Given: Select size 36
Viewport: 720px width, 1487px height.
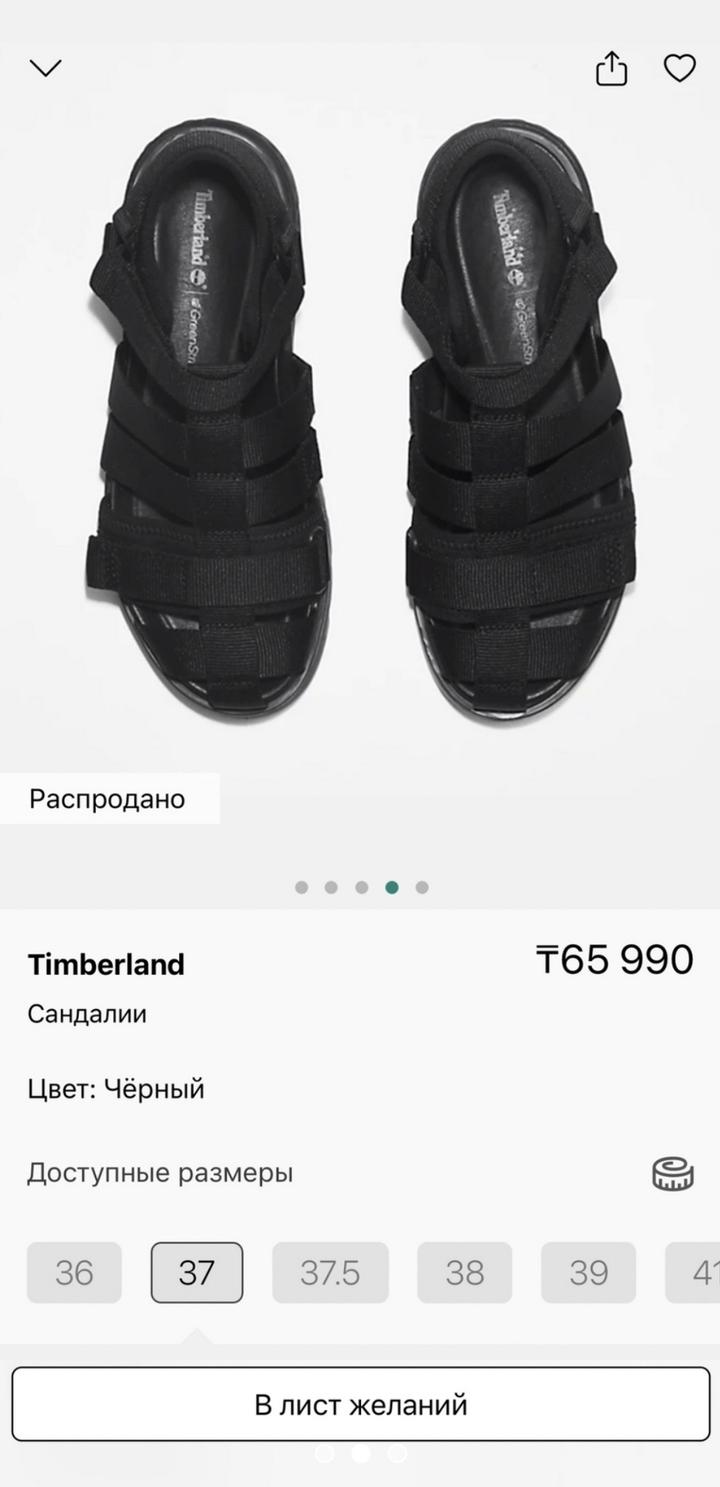Looking at the screenshot, I should coord(74,1272).
